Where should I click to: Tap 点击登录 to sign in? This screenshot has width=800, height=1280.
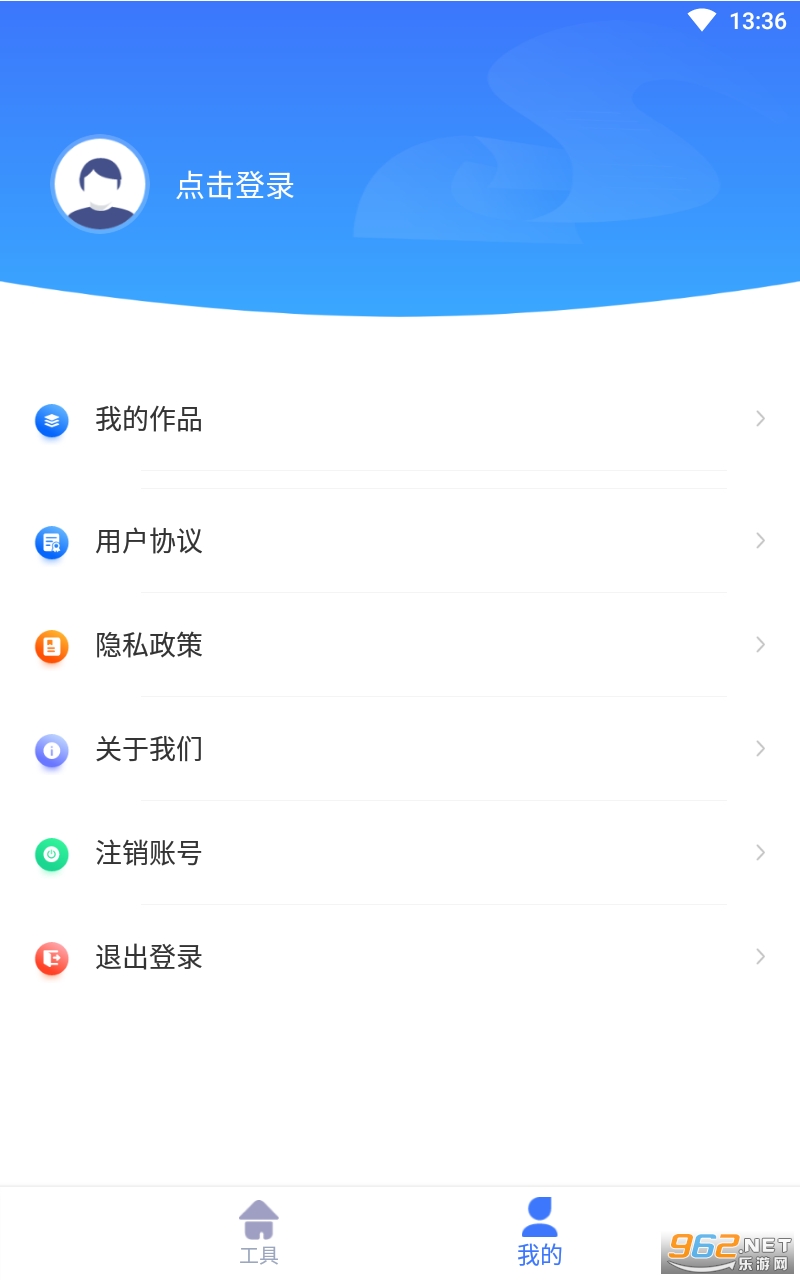click(235, 186)
